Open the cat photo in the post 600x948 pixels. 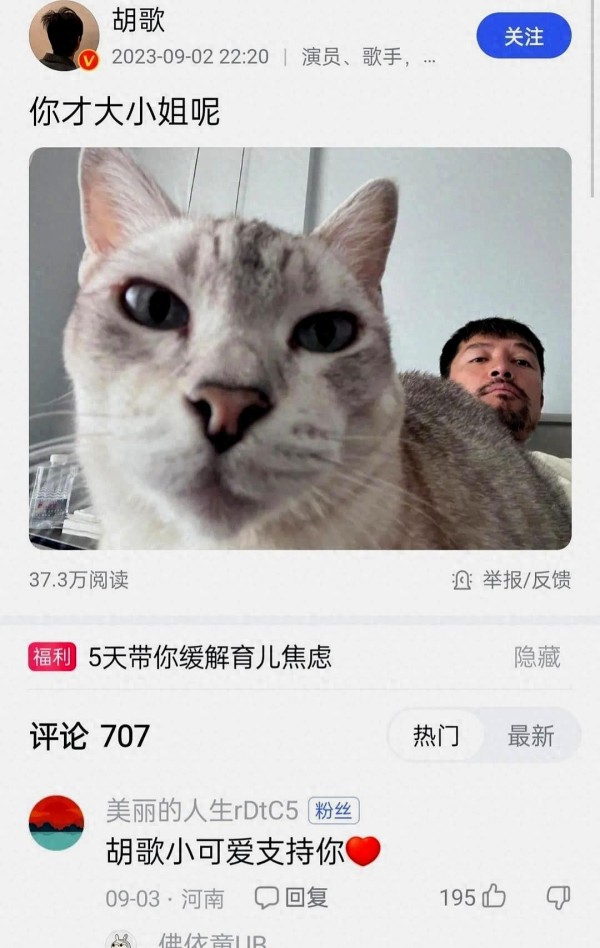(x=300, y=348)
